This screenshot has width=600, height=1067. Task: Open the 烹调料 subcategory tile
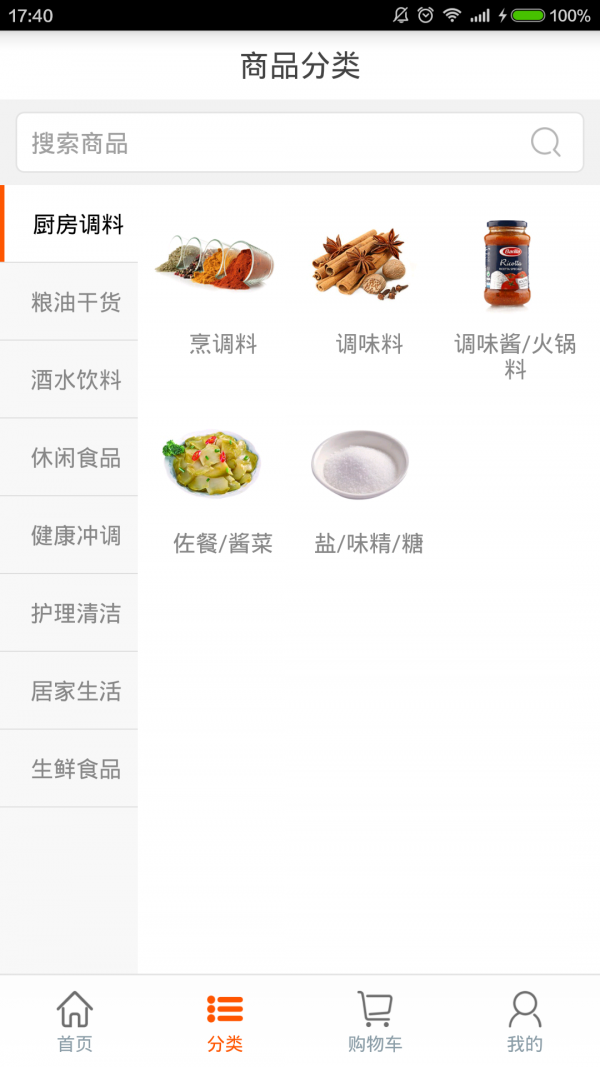pos(222,290)
